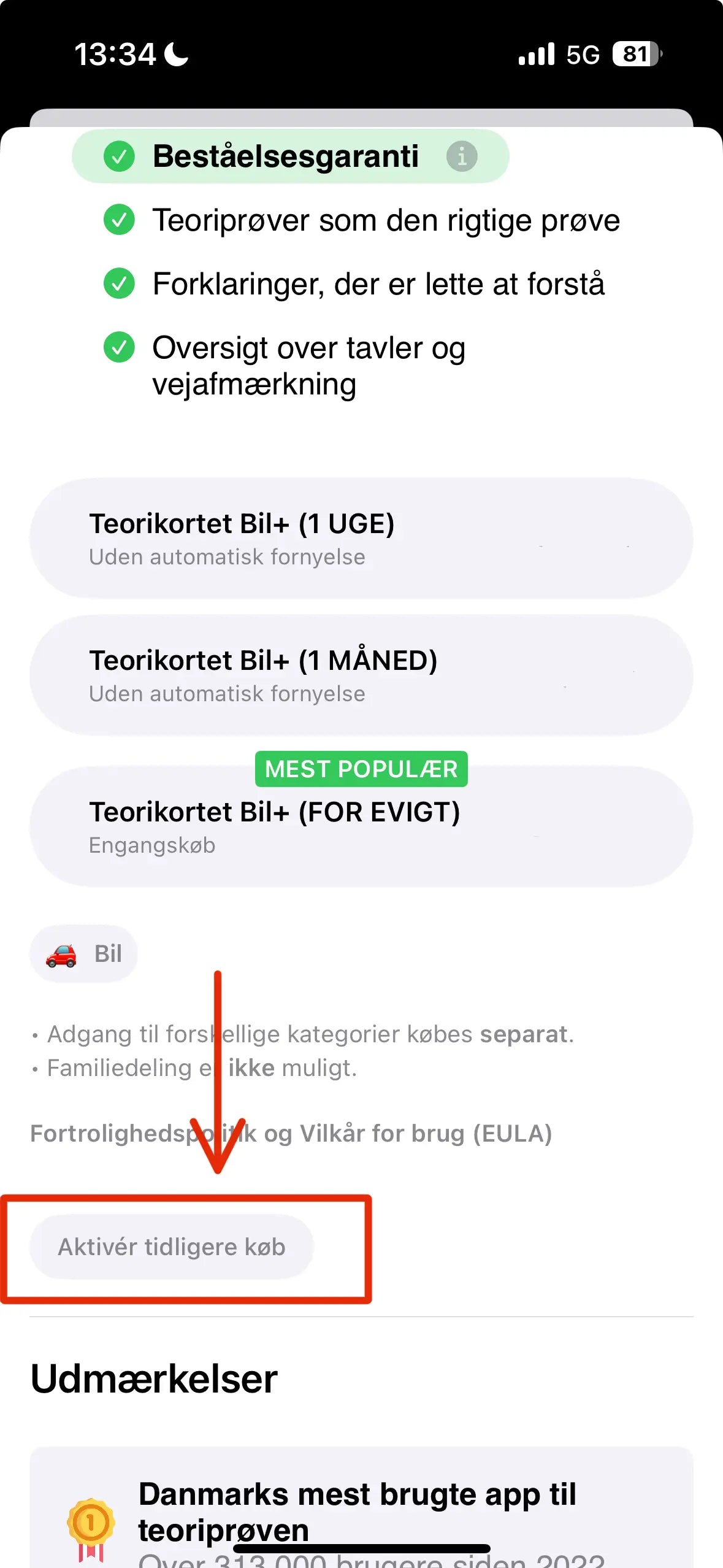Tap the Bil category chip
The image size is (723, 1568).
[83, 954]
